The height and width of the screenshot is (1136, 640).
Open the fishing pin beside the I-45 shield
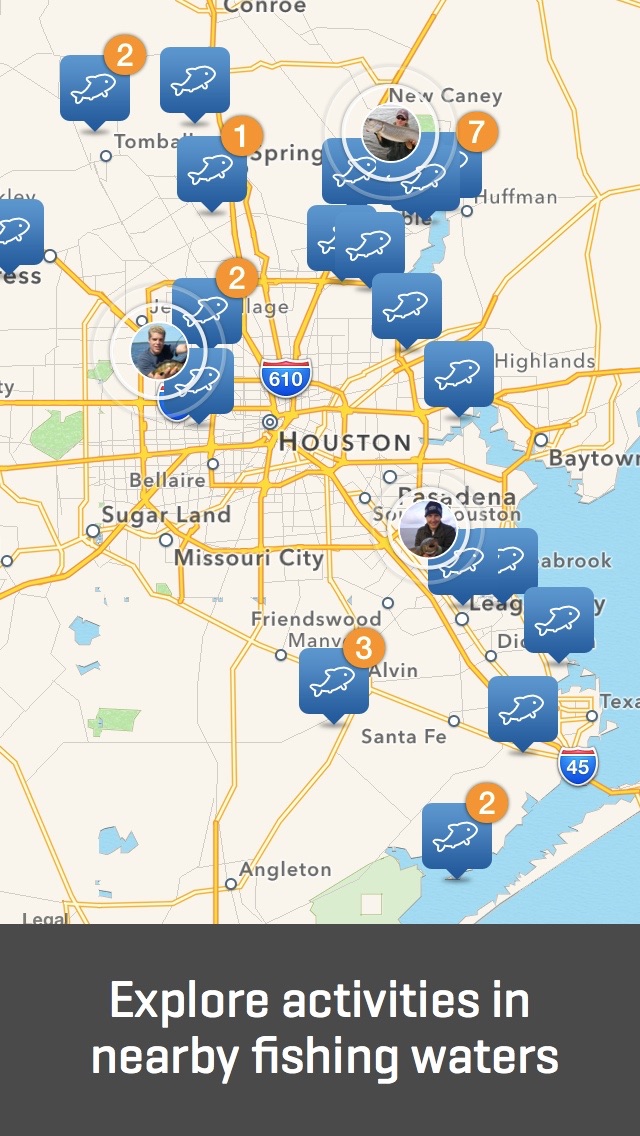(x=523, y=711)
